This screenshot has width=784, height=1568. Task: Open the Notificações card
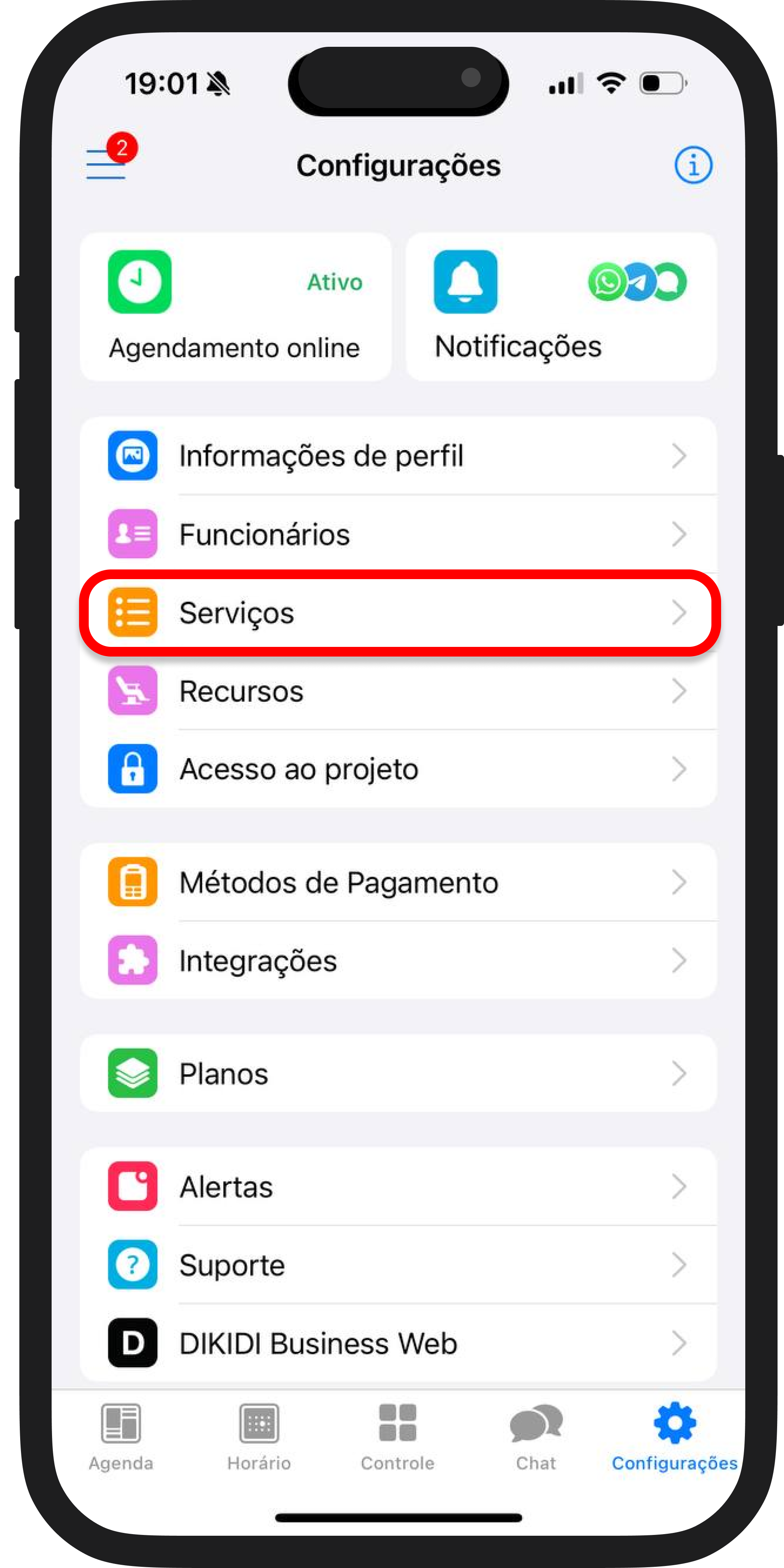coord(561,307)
